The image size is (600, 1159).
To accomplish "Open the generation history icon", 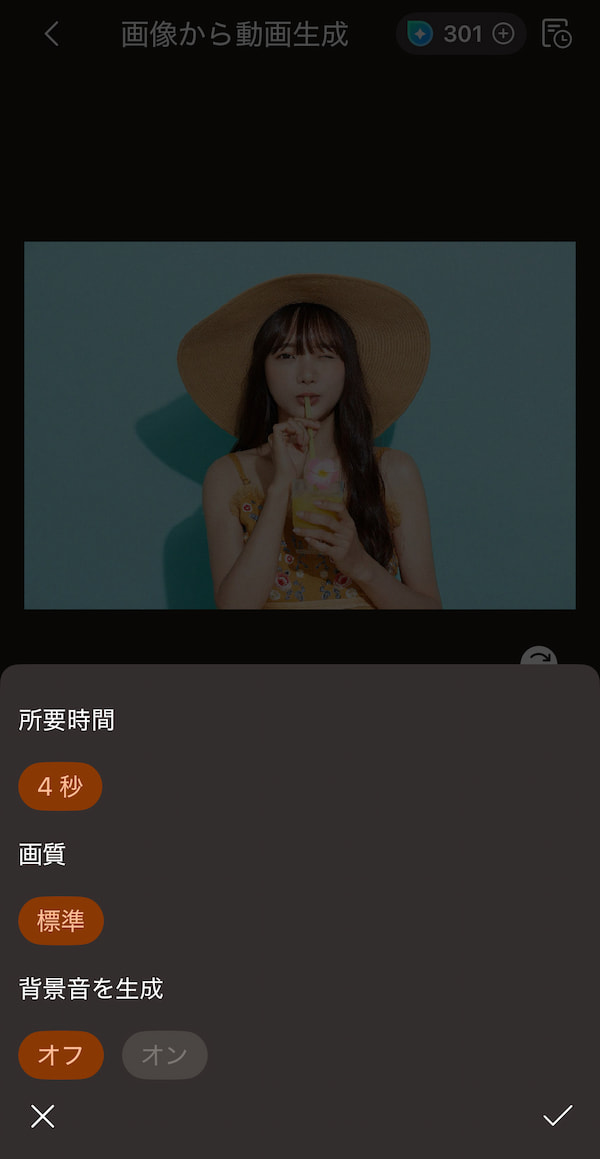I will [557, 34].
